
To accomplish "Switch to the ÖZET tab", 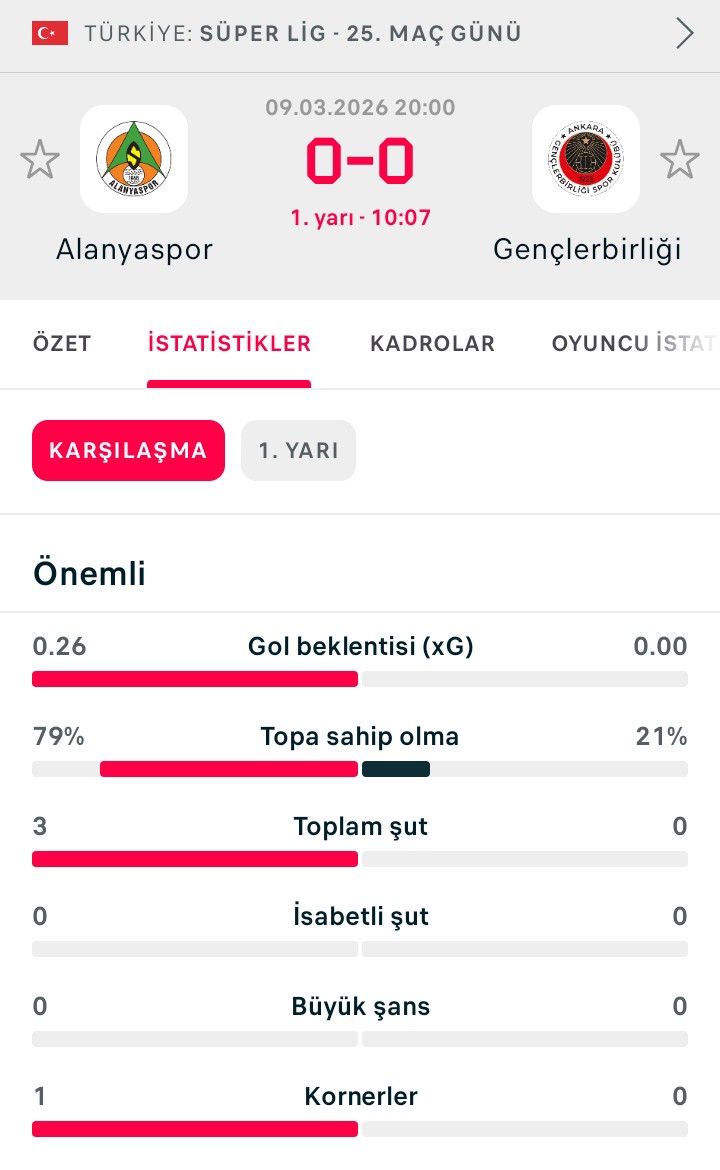I will 62,344.
